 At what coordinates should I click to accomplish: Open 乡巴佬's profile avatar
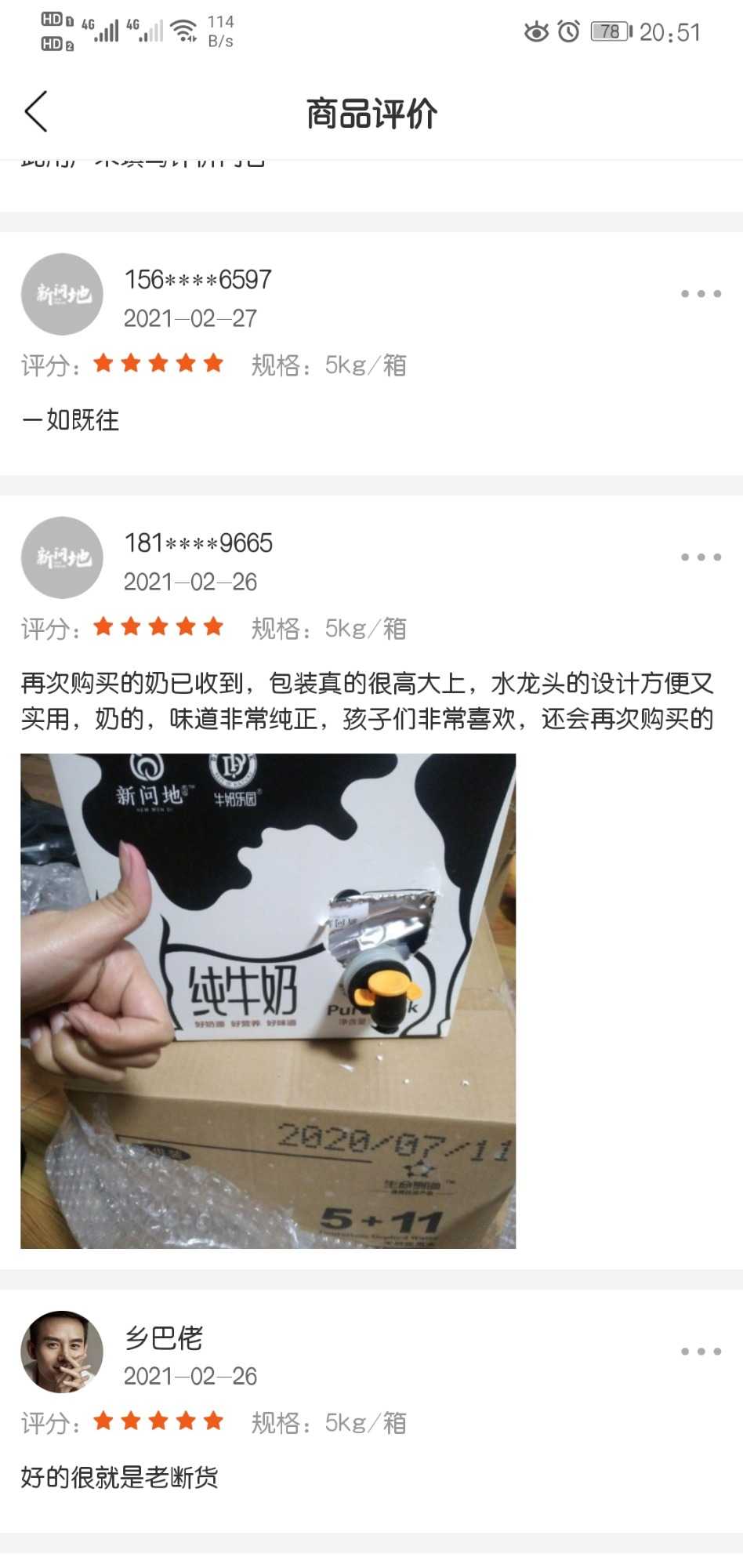(62, 1352)
